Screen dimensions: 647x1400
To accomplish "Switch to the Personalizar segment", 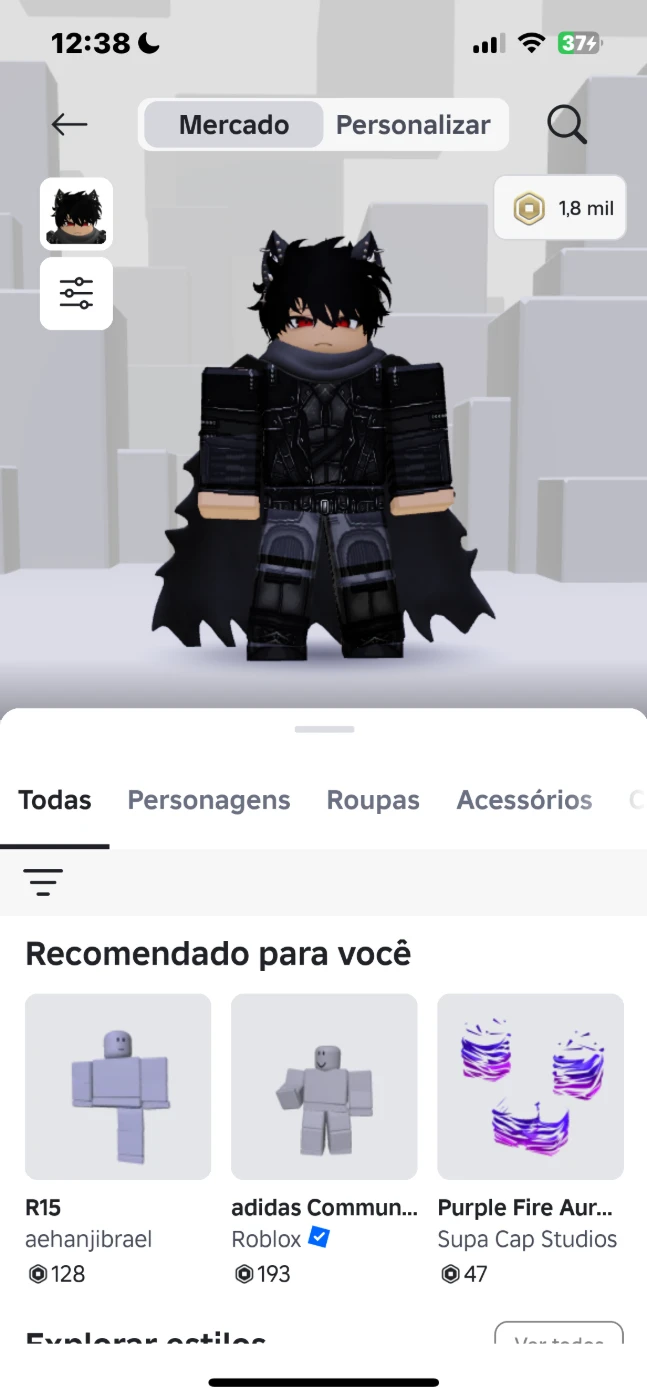I will click(412, 125).
